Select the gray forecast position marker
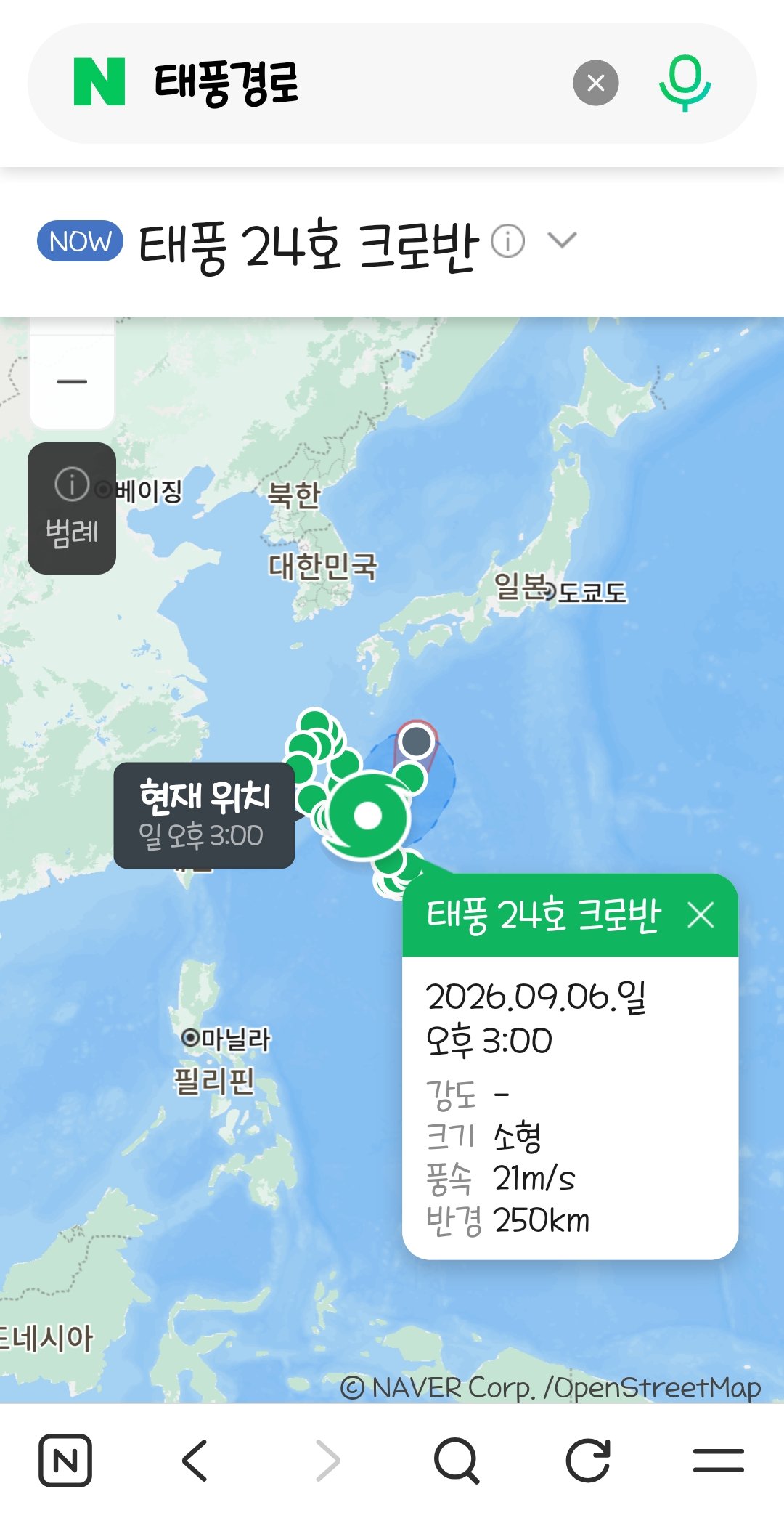 click(x=416, y=742)
